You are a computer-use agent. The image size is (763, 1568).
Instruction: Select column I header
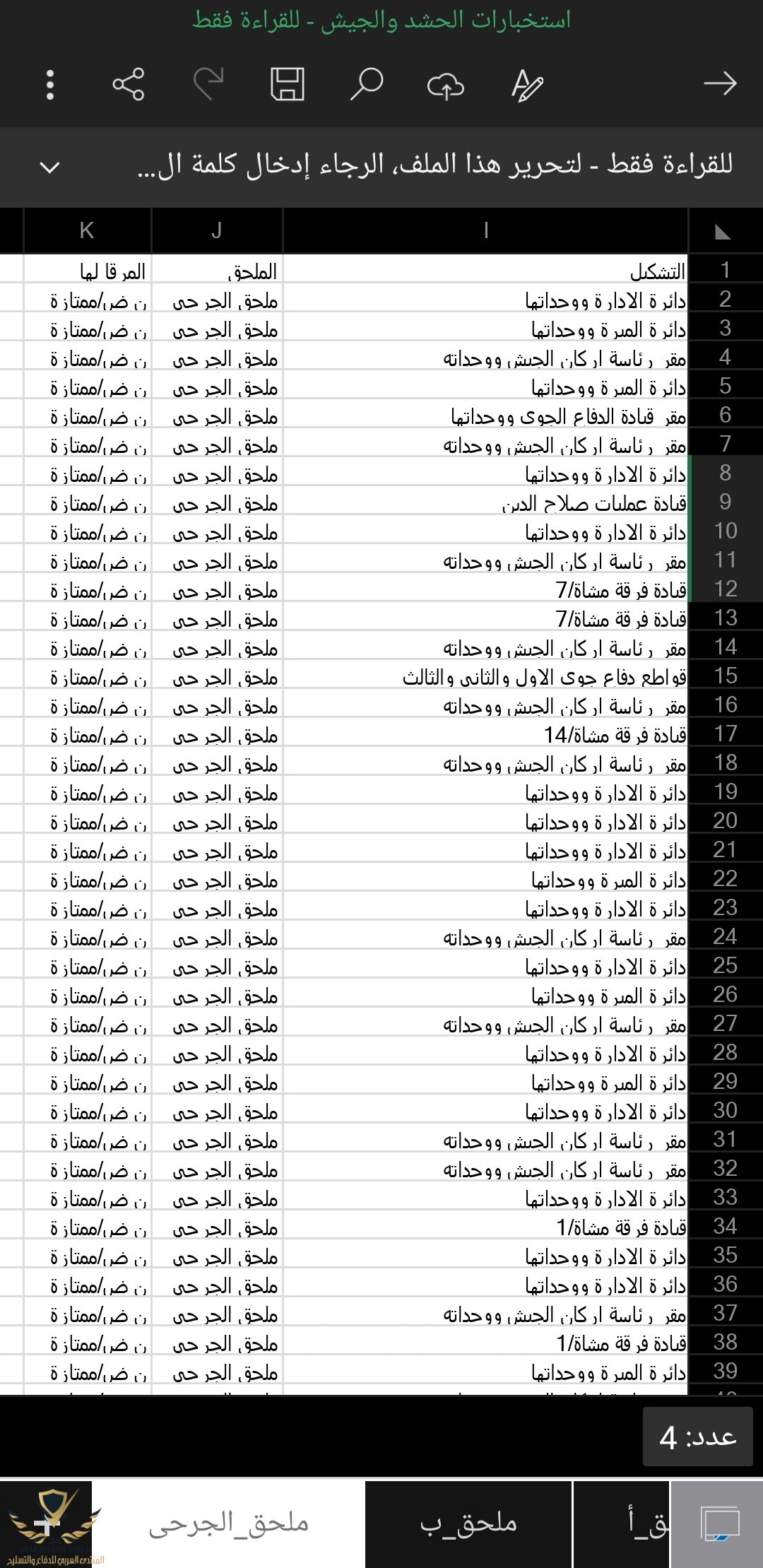click(x=485, y=230)
